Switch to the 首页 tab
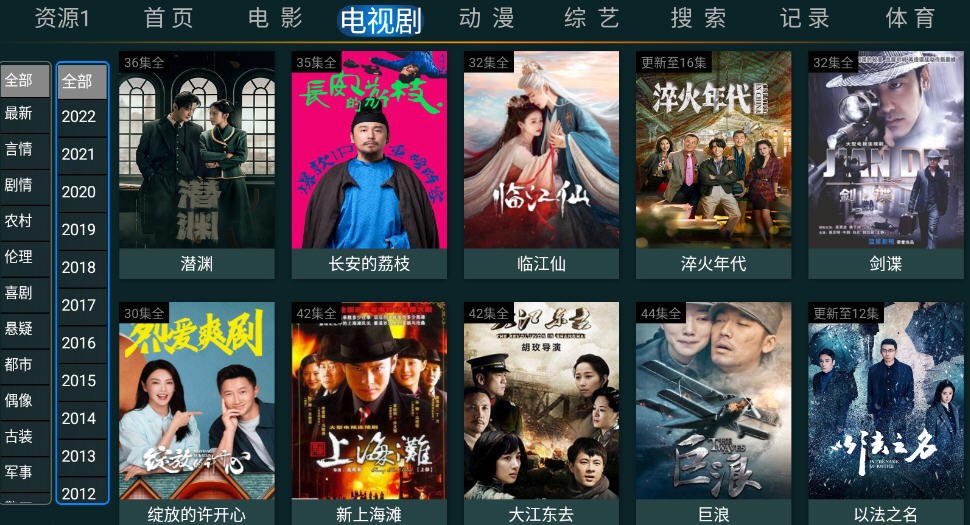Viewport: 970px width, 525px height. (x=168, y=18)
